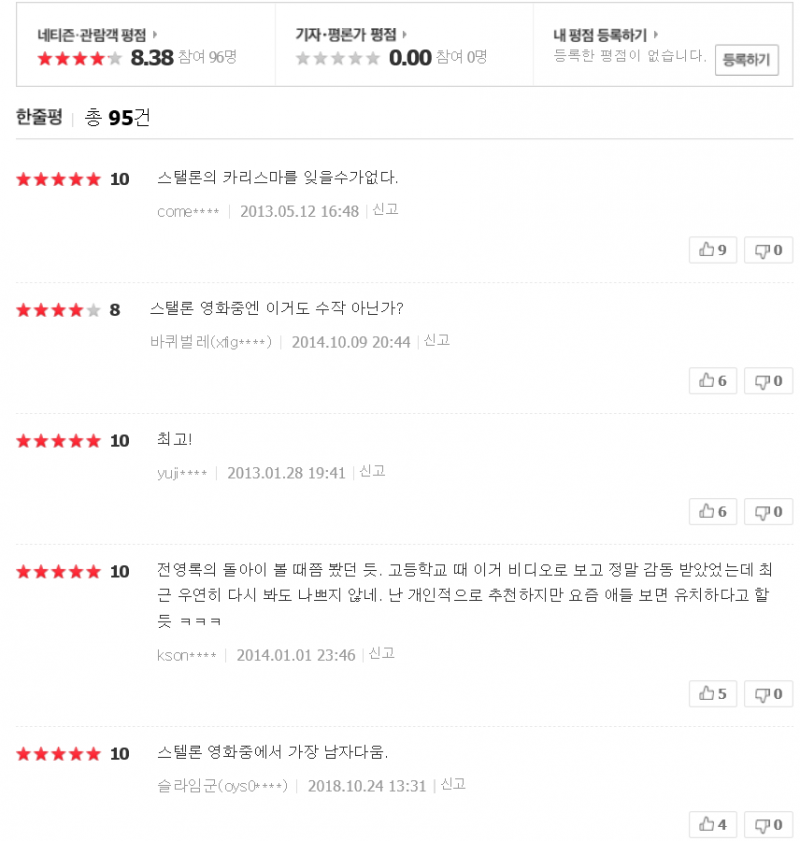Dislike the review by kson****

pyautogui.click(x=768, y=693)
